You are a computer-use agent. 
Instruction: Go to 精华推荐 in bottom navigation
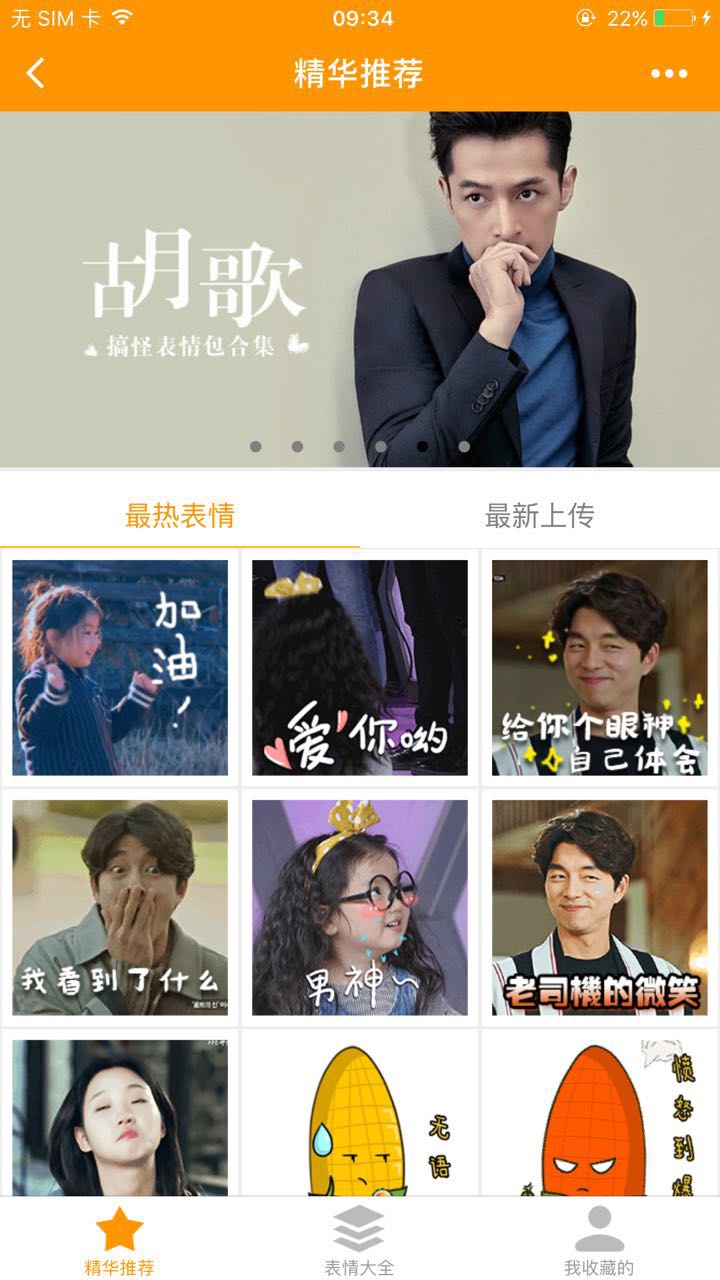coord(120,1241)
